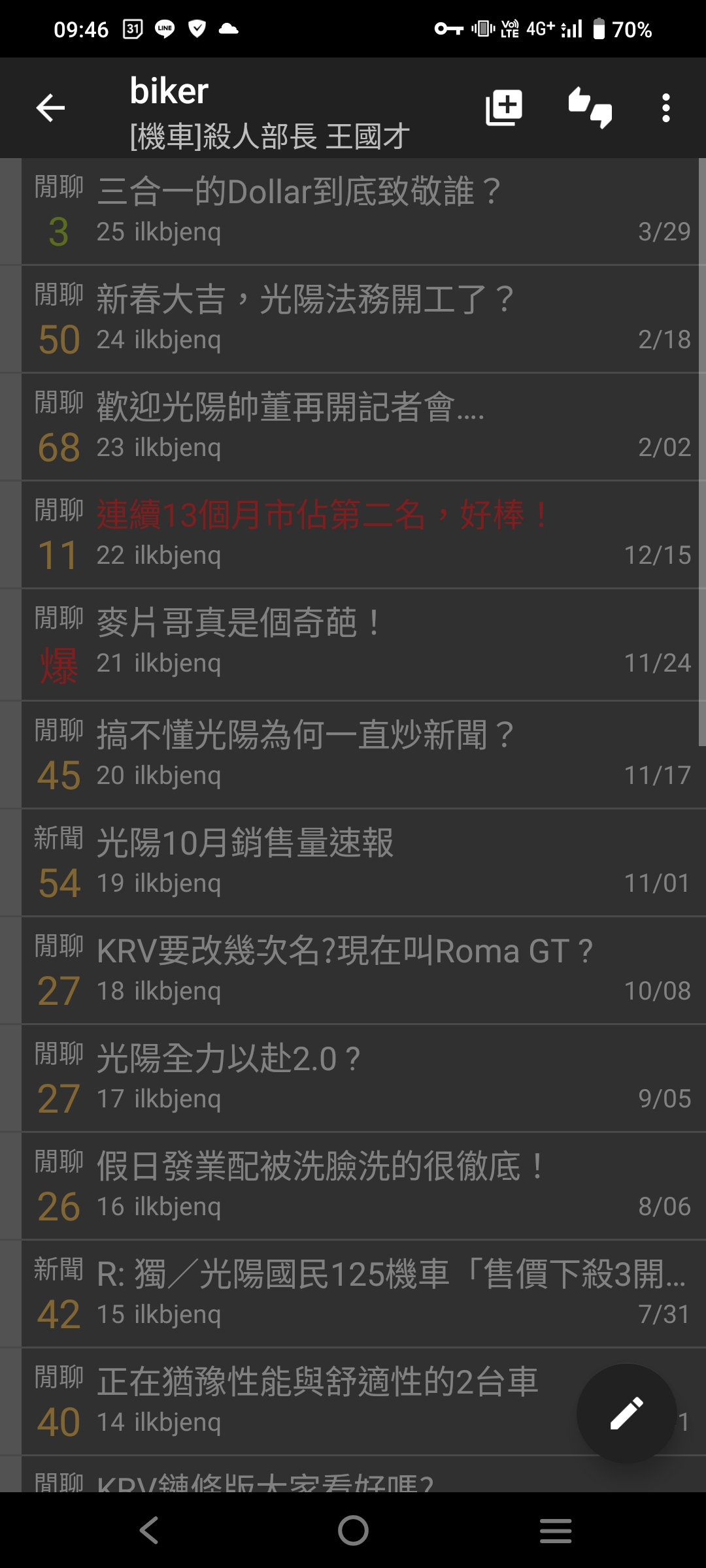Open post 搞不懂光陽為何一直炒新聞？
The width and height of the screenshot is (706, 1568).
coord(363,755)
